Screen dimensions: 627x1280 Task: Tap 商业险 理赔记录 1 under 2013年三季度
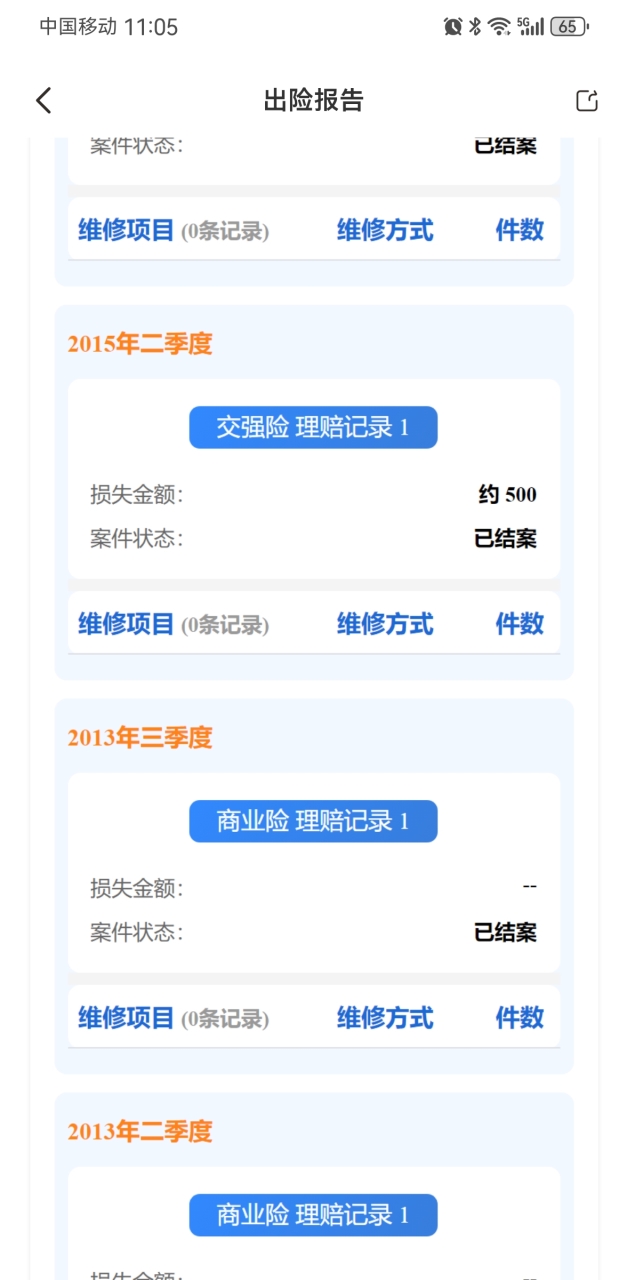click(x=313, y=821)
